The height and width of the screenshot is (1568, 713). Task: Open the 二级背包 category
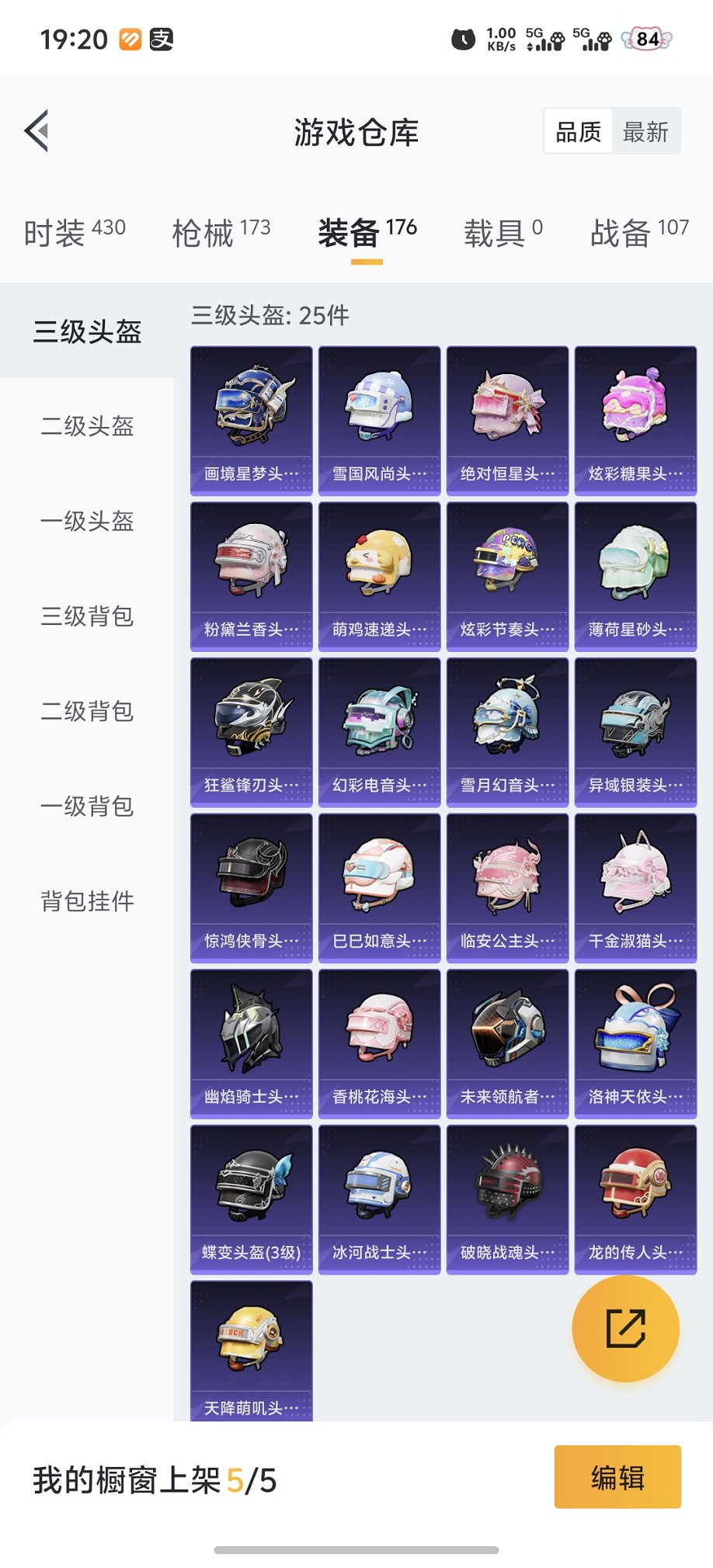tap(87, 711)
